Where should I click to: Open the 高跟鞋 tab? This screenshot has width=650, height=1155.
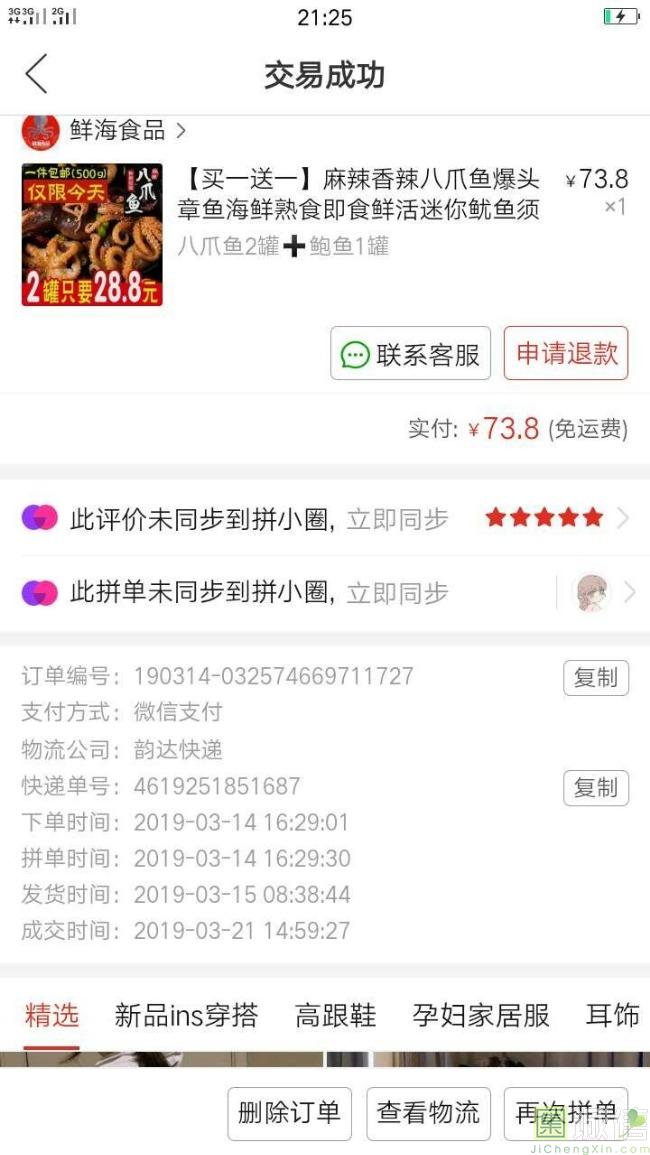336,1016
